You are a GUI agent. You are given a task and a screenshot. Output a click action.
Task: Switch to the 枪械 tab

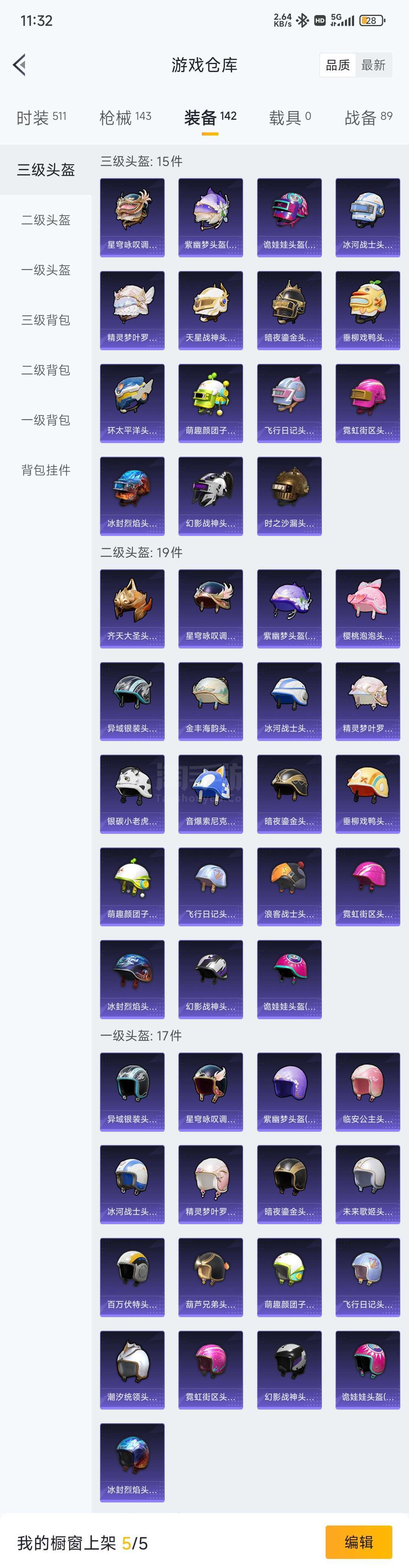click(x=125, y=117)
